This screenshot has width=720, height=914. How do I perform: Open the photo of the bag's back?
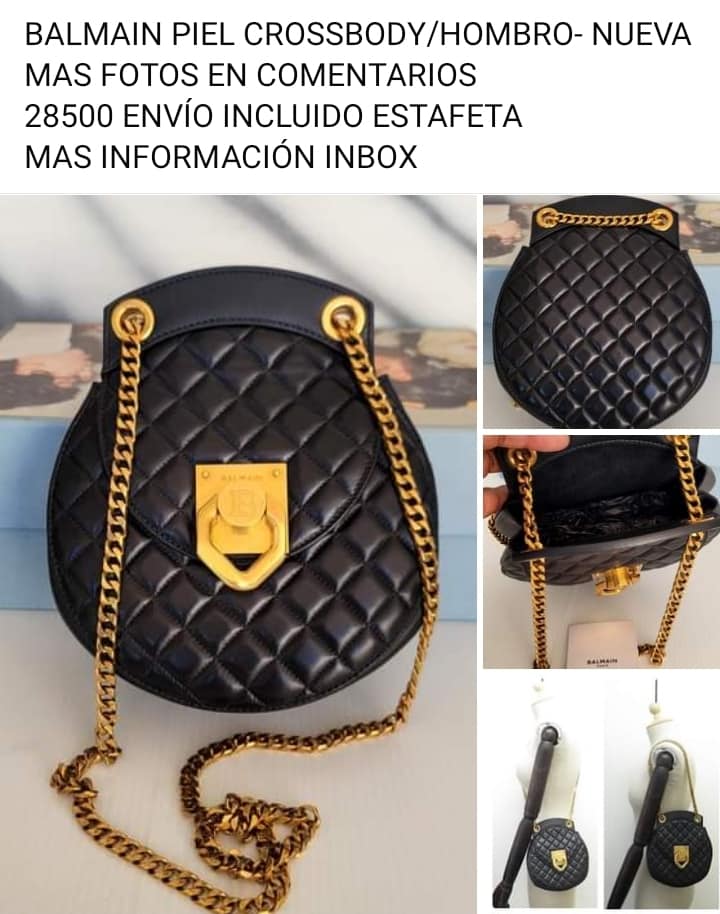(601, 312)
